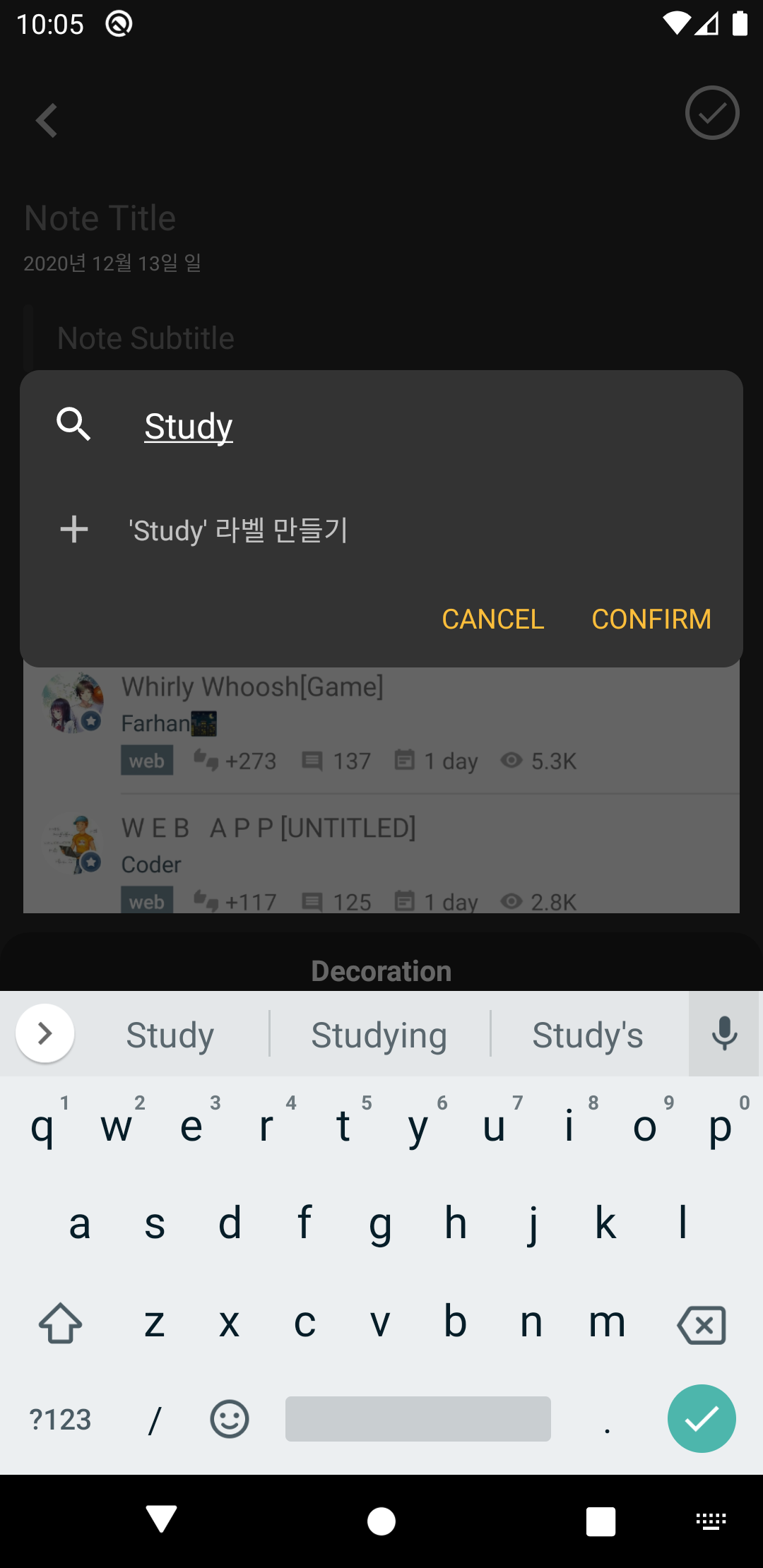This screenshot has height=1568, width=763.
Task: Tap CANCEL to dismiss the dialog
Action: tap(492, 619)
